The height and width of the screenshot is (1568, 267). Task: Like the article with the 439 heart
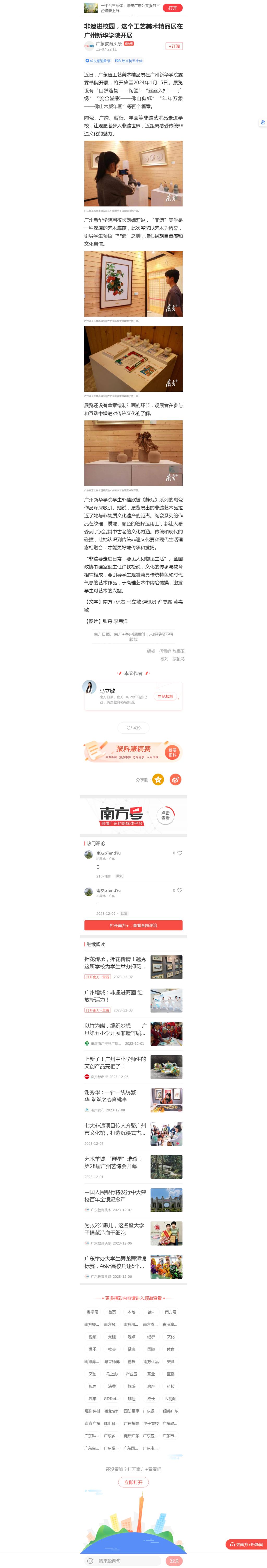(x=133, y=728)
